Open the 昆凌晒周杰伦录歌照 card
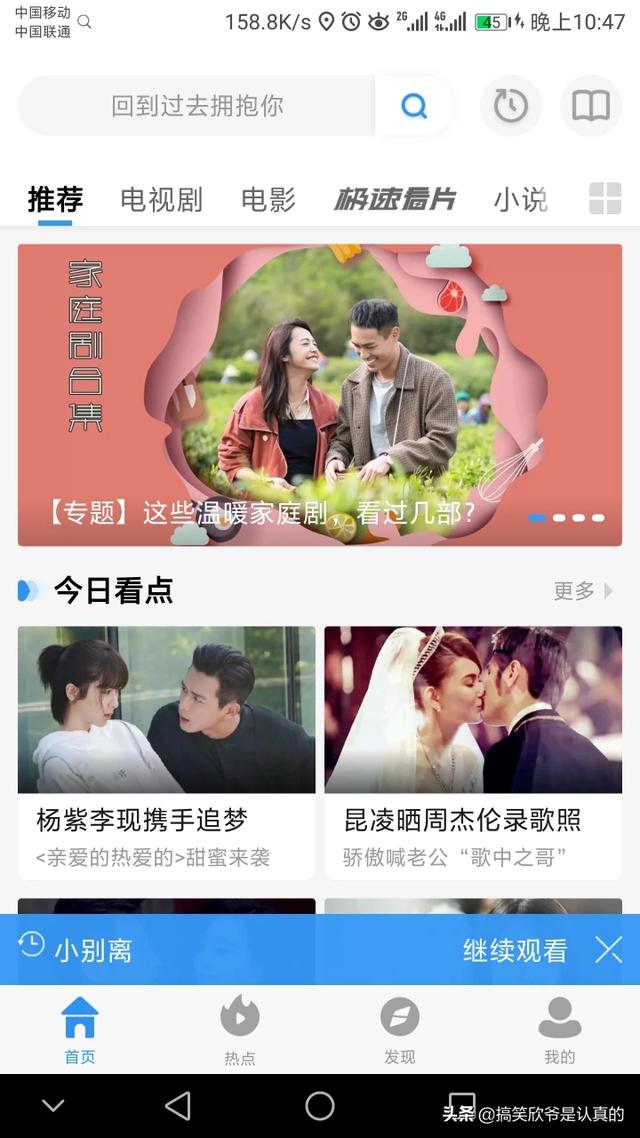 [x=473, y=752]
